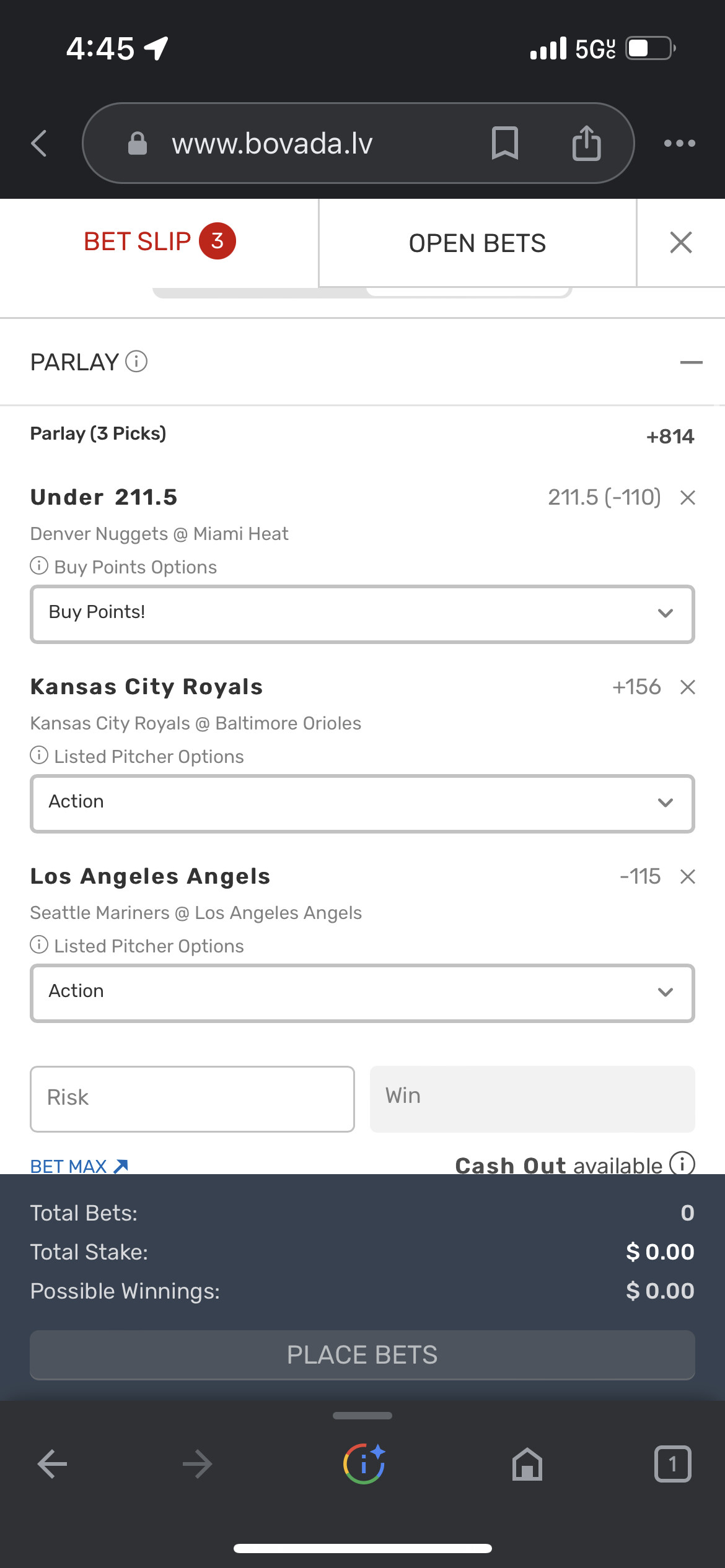Remove the Under 211.5 pick
This screenshot has width=725, height=1568.
pos(688,497)
